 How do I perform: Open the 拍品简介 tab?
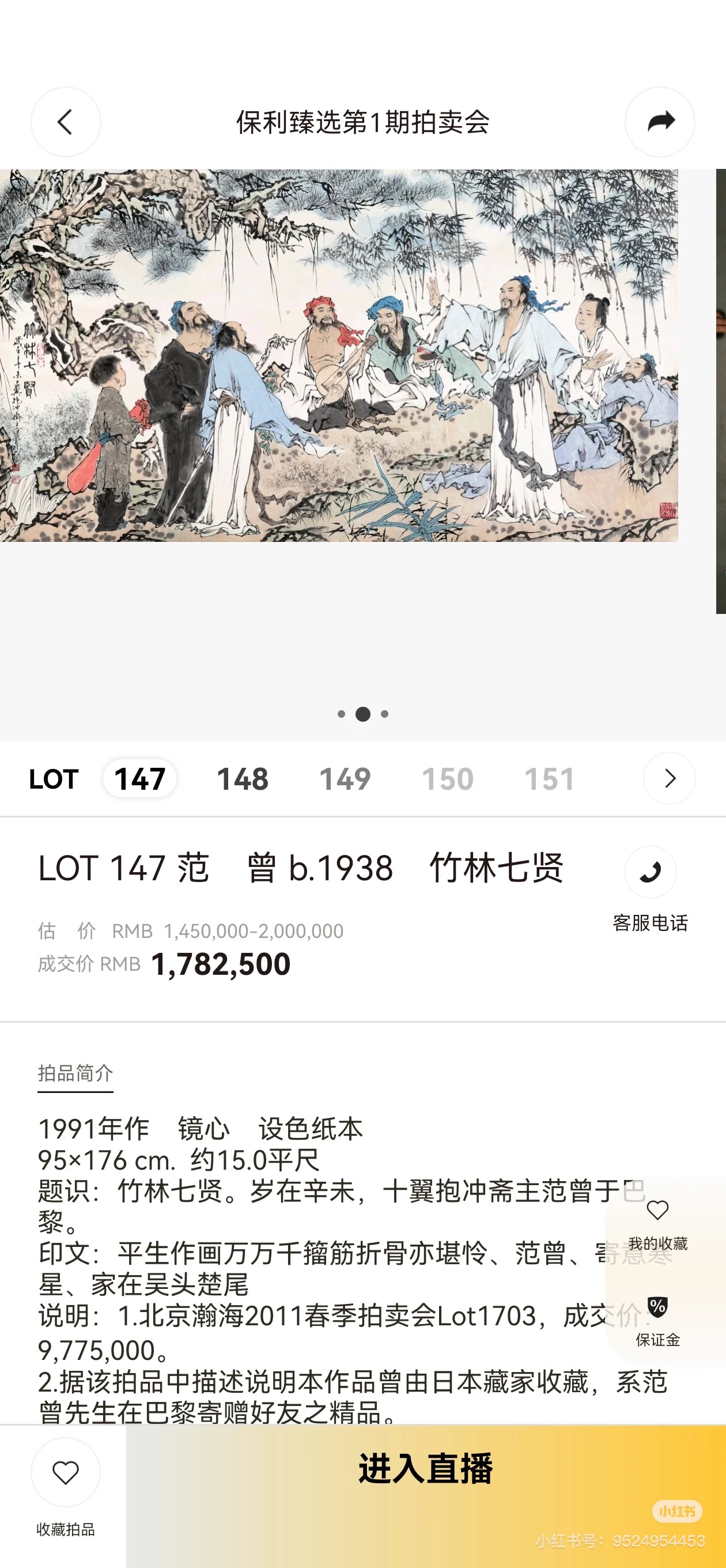[75, 1073]
